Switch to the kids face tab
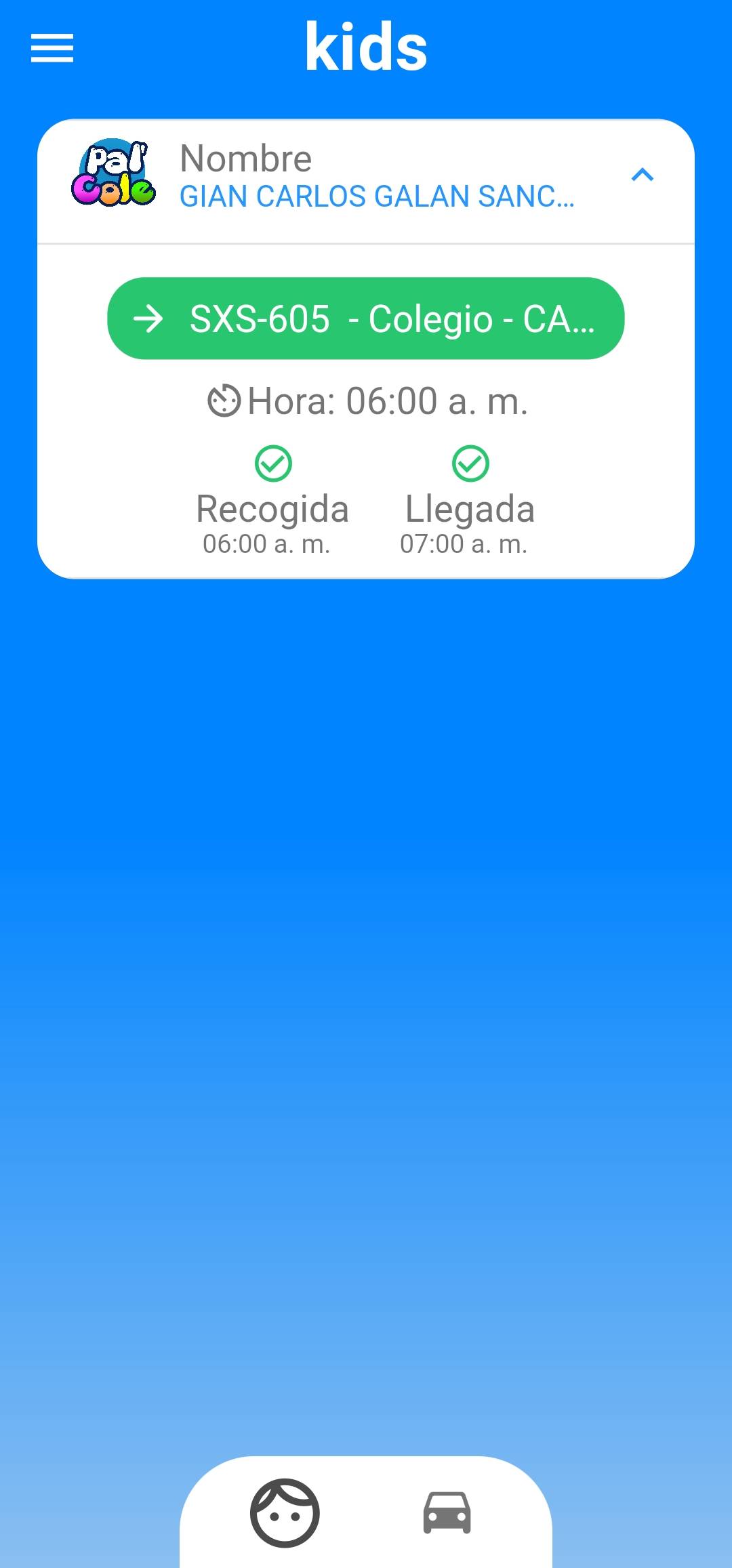732x1568 pixels. 285,1512
